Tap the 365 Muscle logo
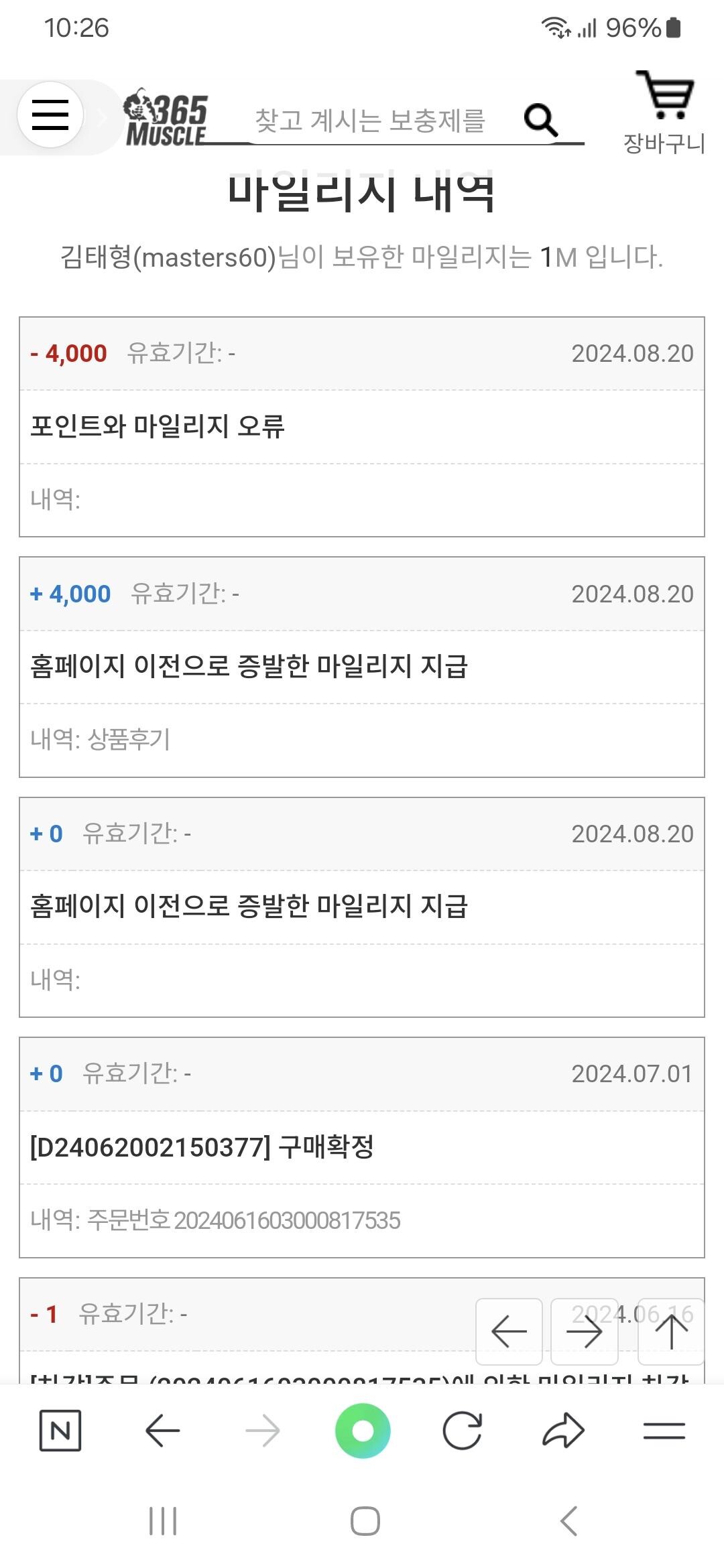 (166, 117)
